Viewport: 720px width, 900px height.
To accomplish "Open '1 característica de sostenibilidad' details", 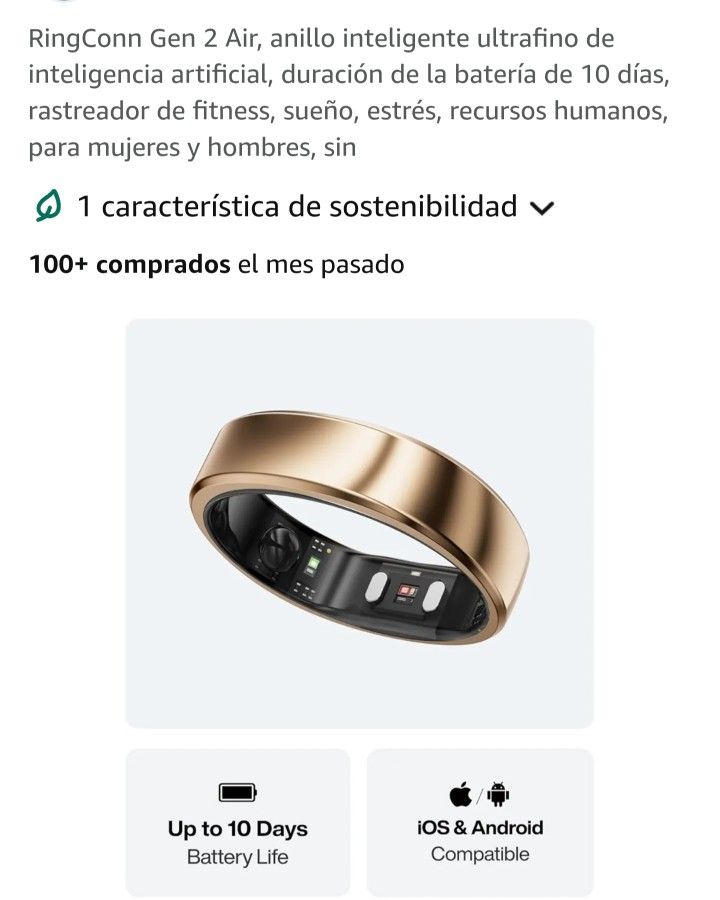I will 298,204.
